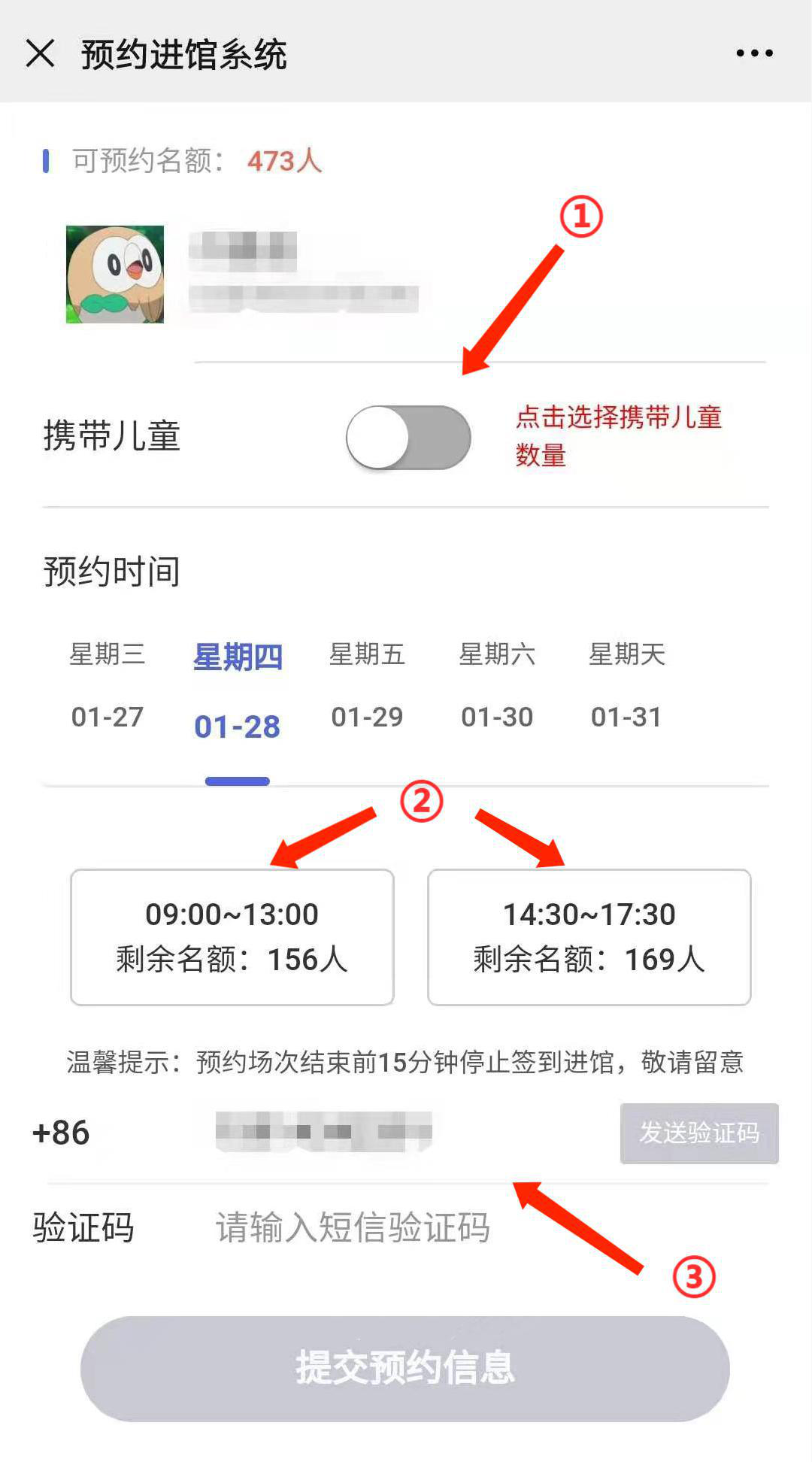Choose the 14:30~17:30 time slot
The image size is (812, 1462).
pyautogui.click(x=589, y=936)
